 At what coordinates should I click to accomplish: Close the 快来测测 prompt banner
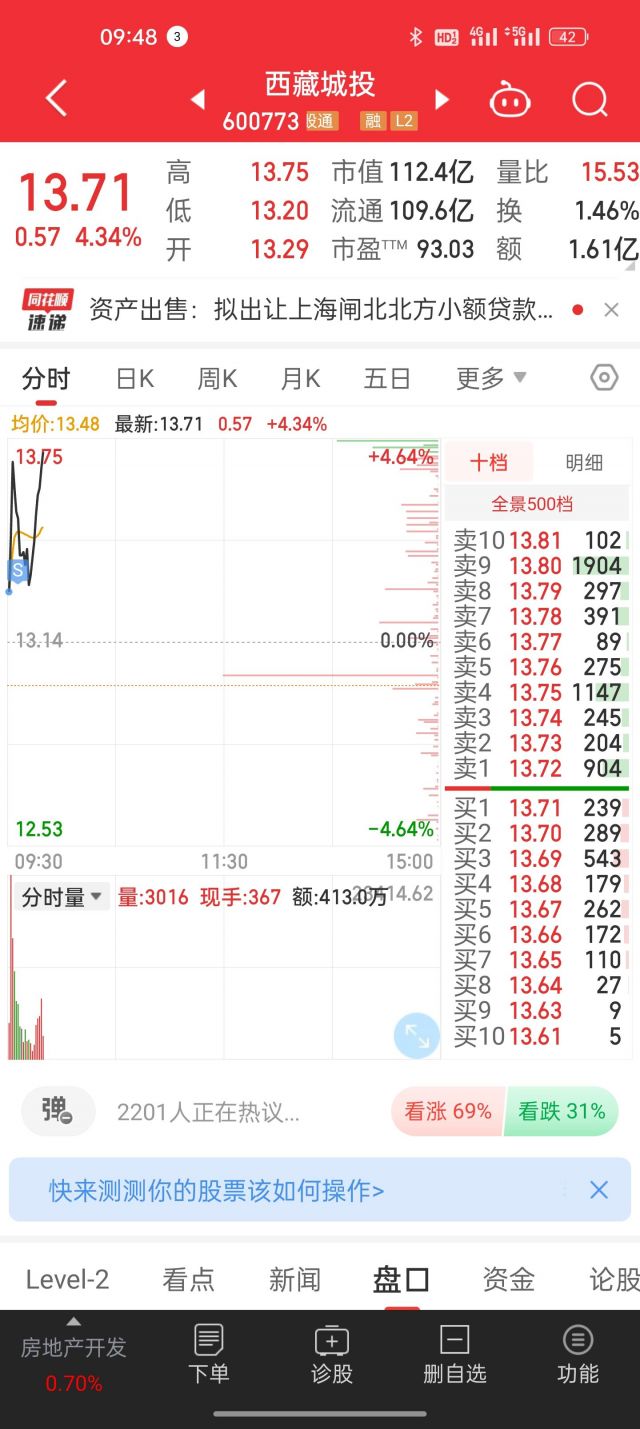click(599, 1190)
